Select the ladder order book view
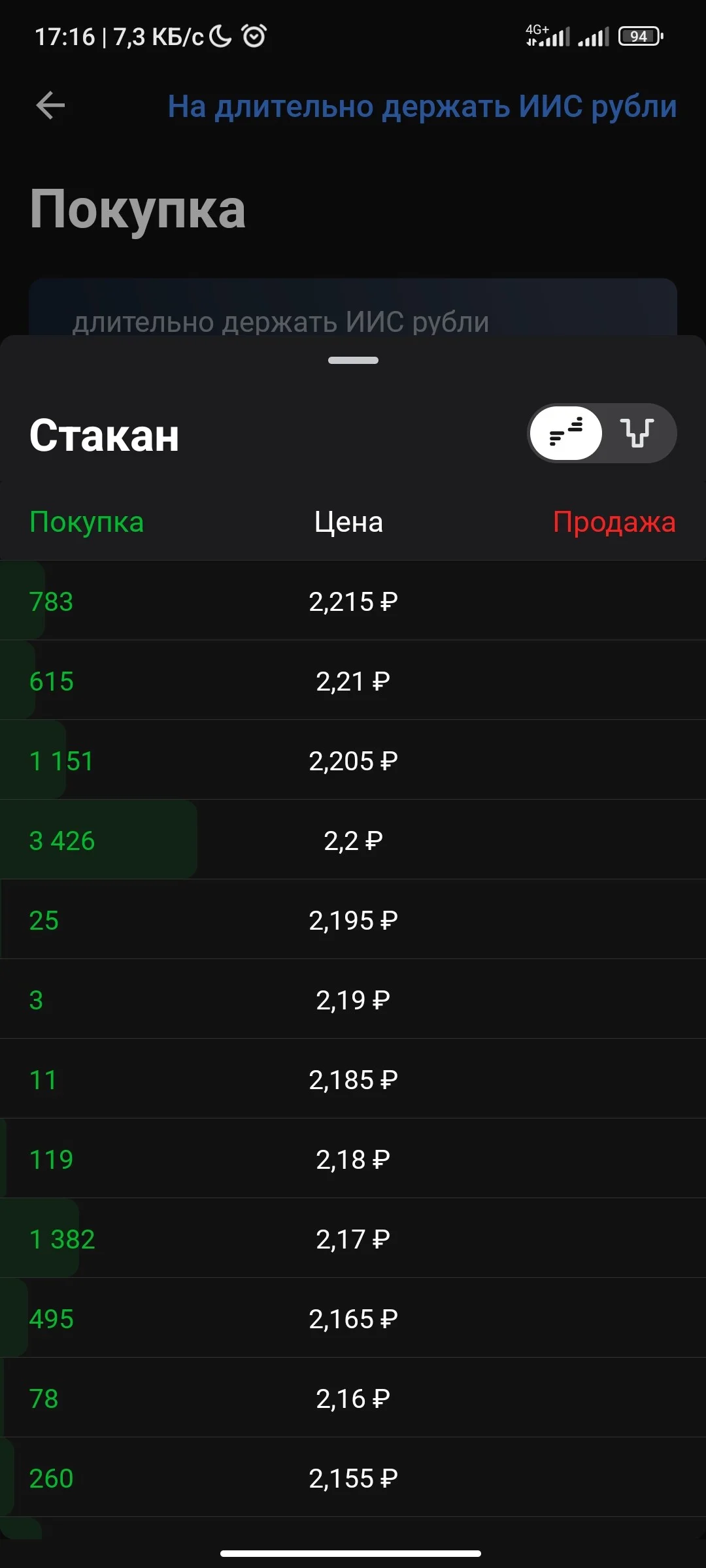The width and height of the screenshot is (706, 1568). click(x=566, y=433)
